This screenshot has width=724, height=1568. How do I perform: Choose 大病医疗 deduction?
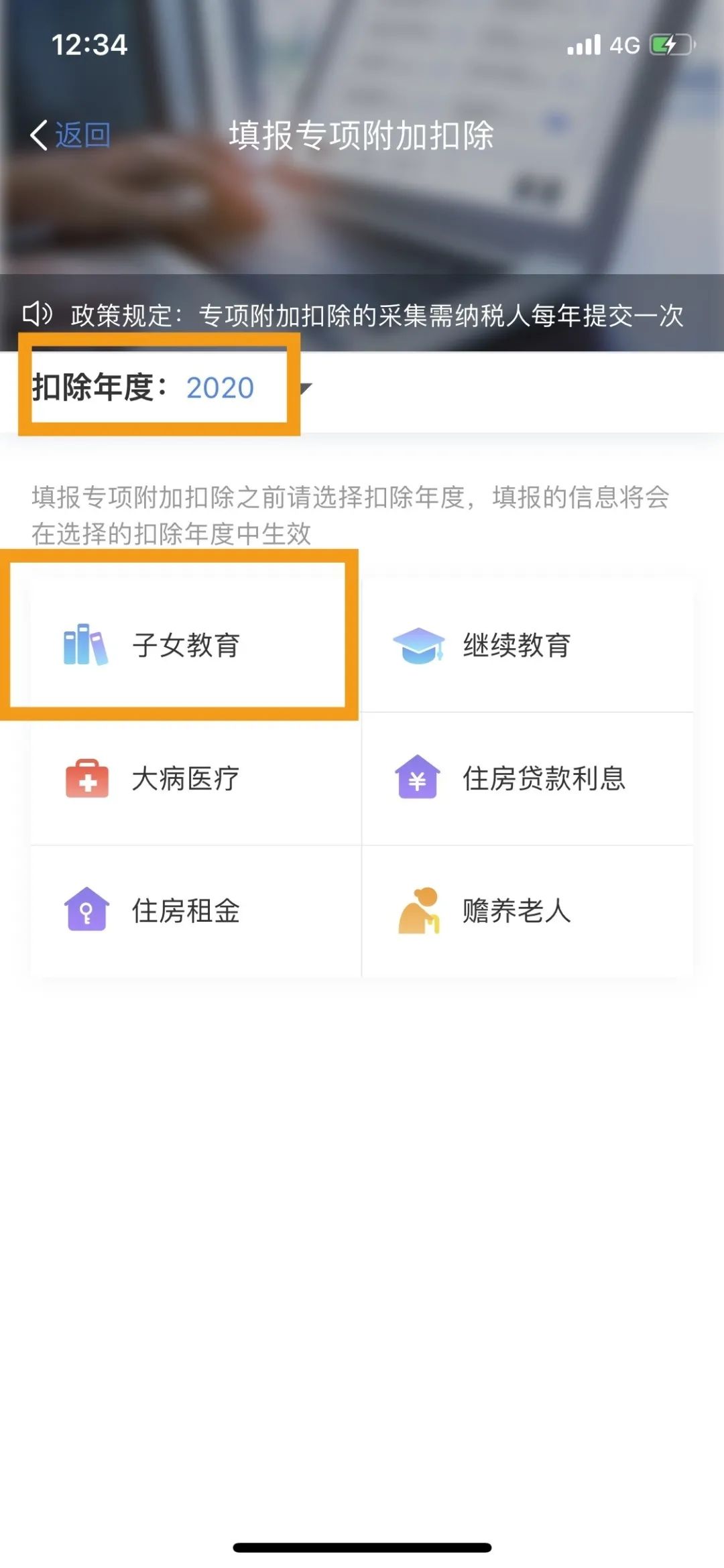click(196, 778)
